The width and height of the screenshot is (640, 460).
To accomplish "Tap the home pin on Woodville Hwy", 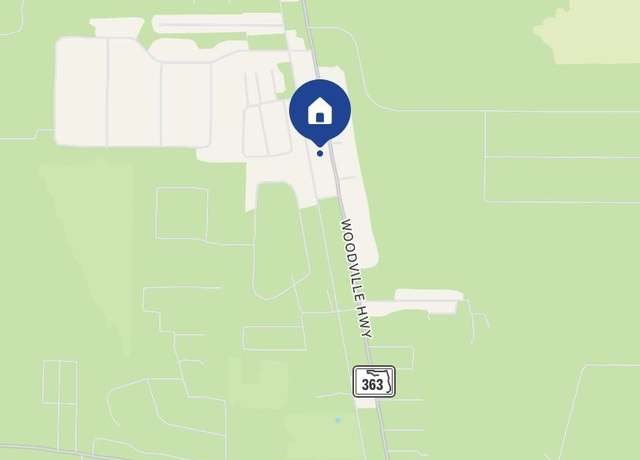I will point(319,111).
